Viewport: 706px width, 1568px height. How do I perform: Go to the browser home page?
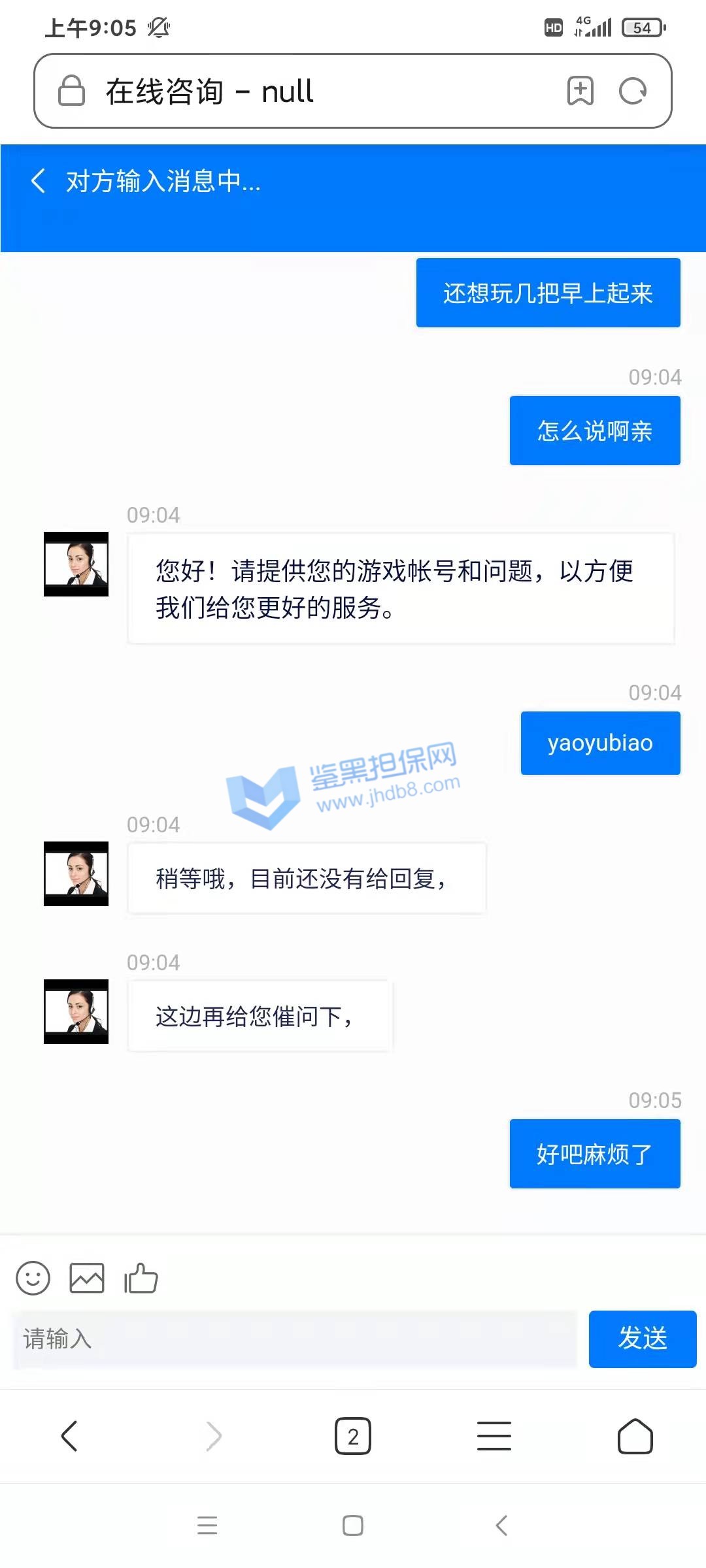tap(635, 1436)
